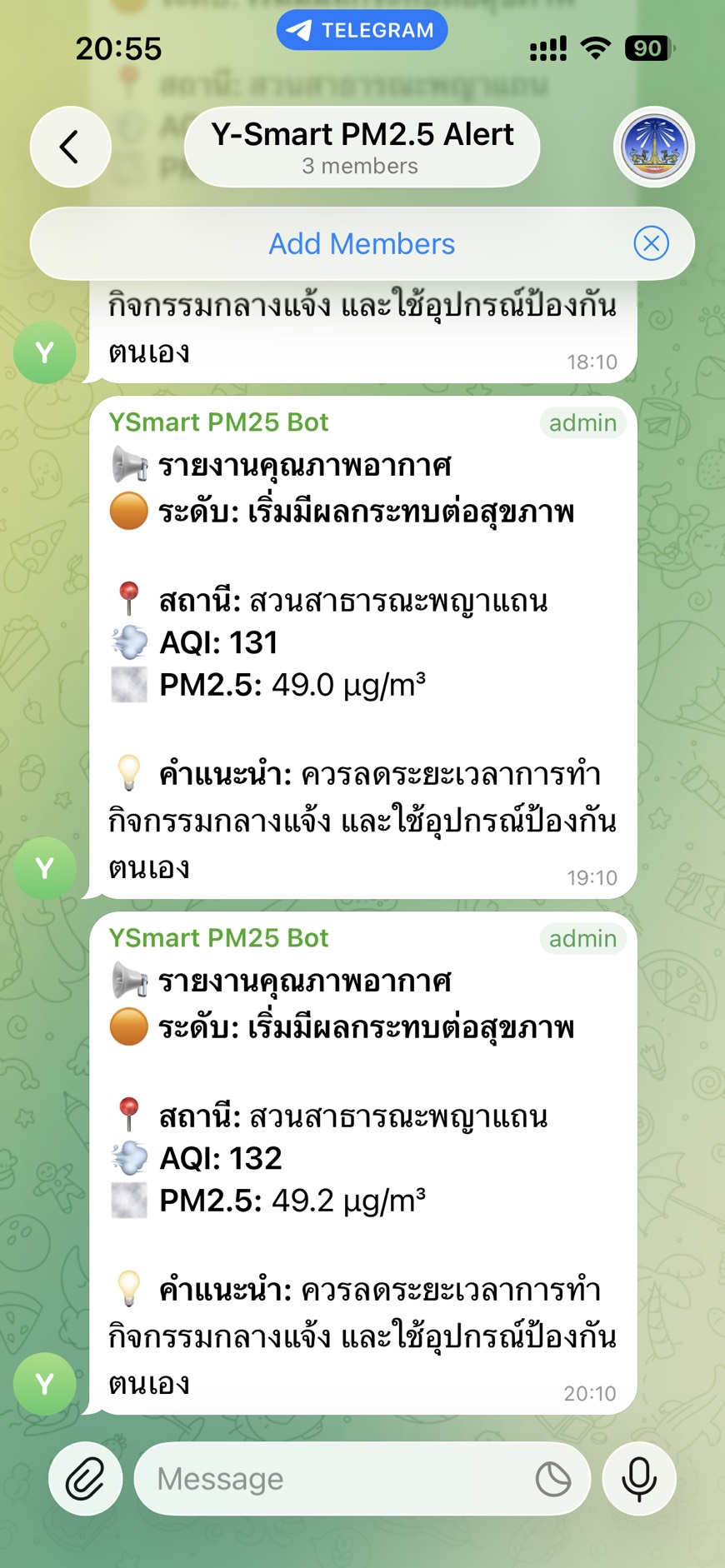Image resolution: width=725 pixels, height=1568 pixels.
Task: Tap Add Members
Action: point(362,244)
